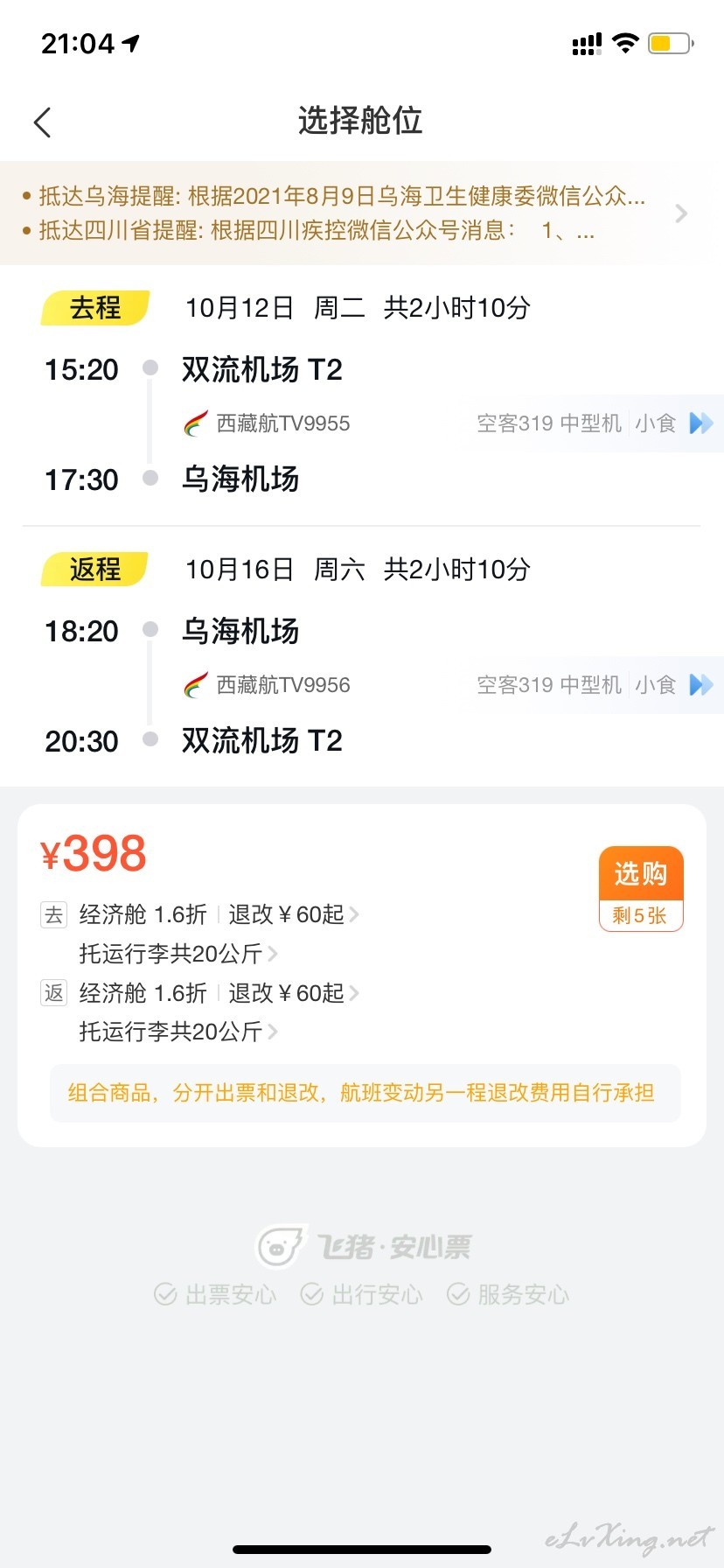The height and width of the screenshot is (1568, 724).
Task: Go back using the top-left arrow
Action: 42,122
